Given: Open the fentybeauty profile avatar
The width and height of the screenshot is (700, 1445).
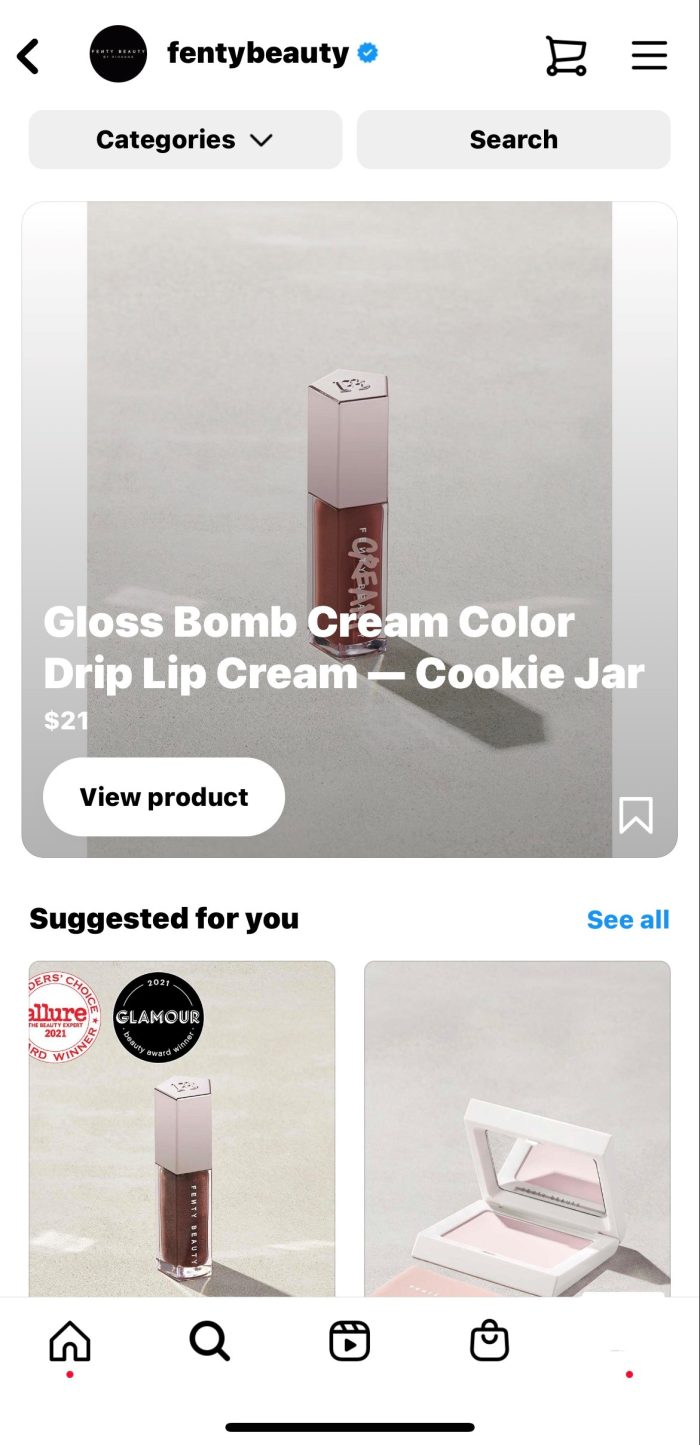Looking at the screenshot, I should click(x=118, y=54).
